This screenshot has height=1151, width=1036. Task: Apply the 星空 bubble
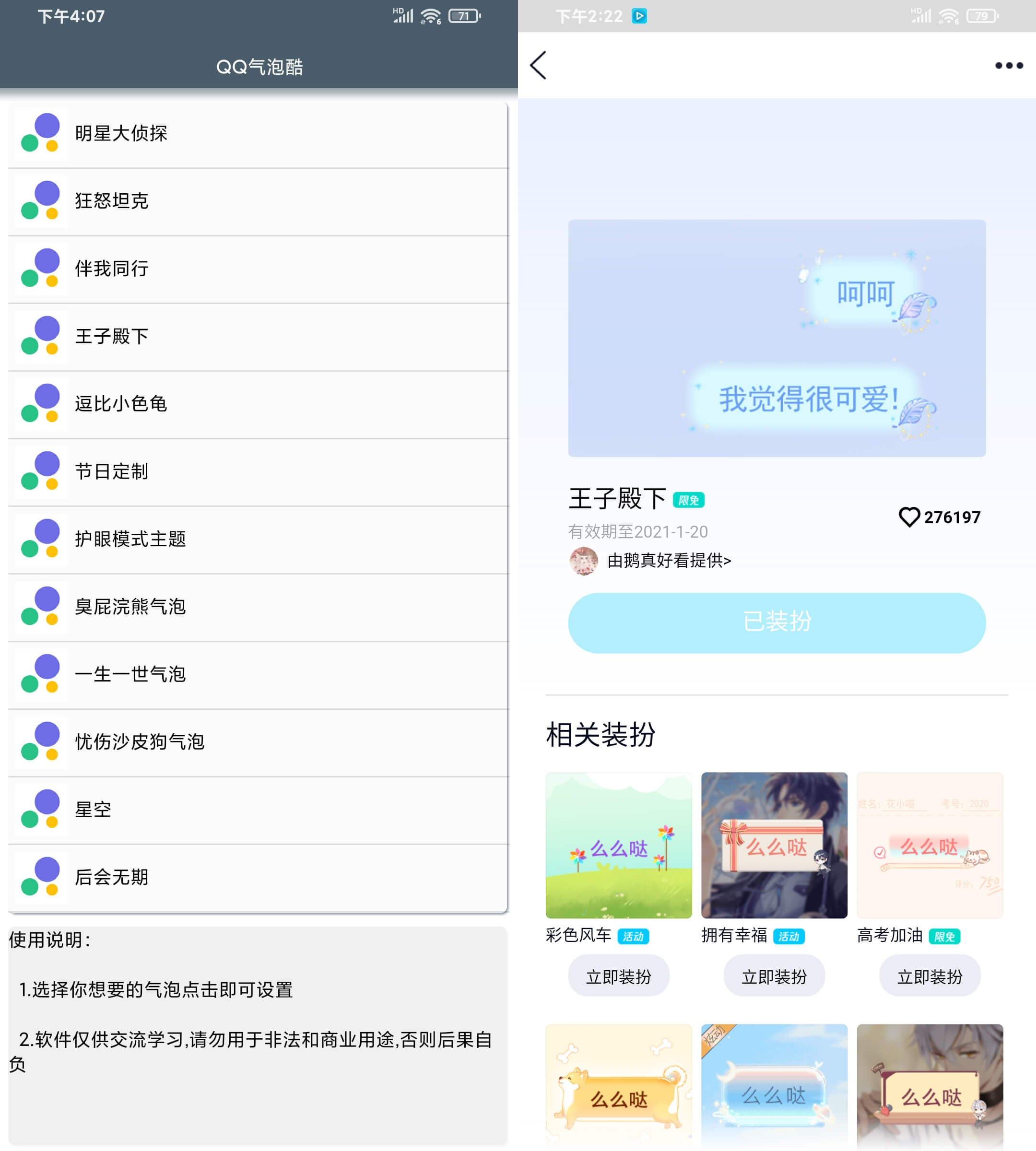pyautogui.click(x=257, y=810)
